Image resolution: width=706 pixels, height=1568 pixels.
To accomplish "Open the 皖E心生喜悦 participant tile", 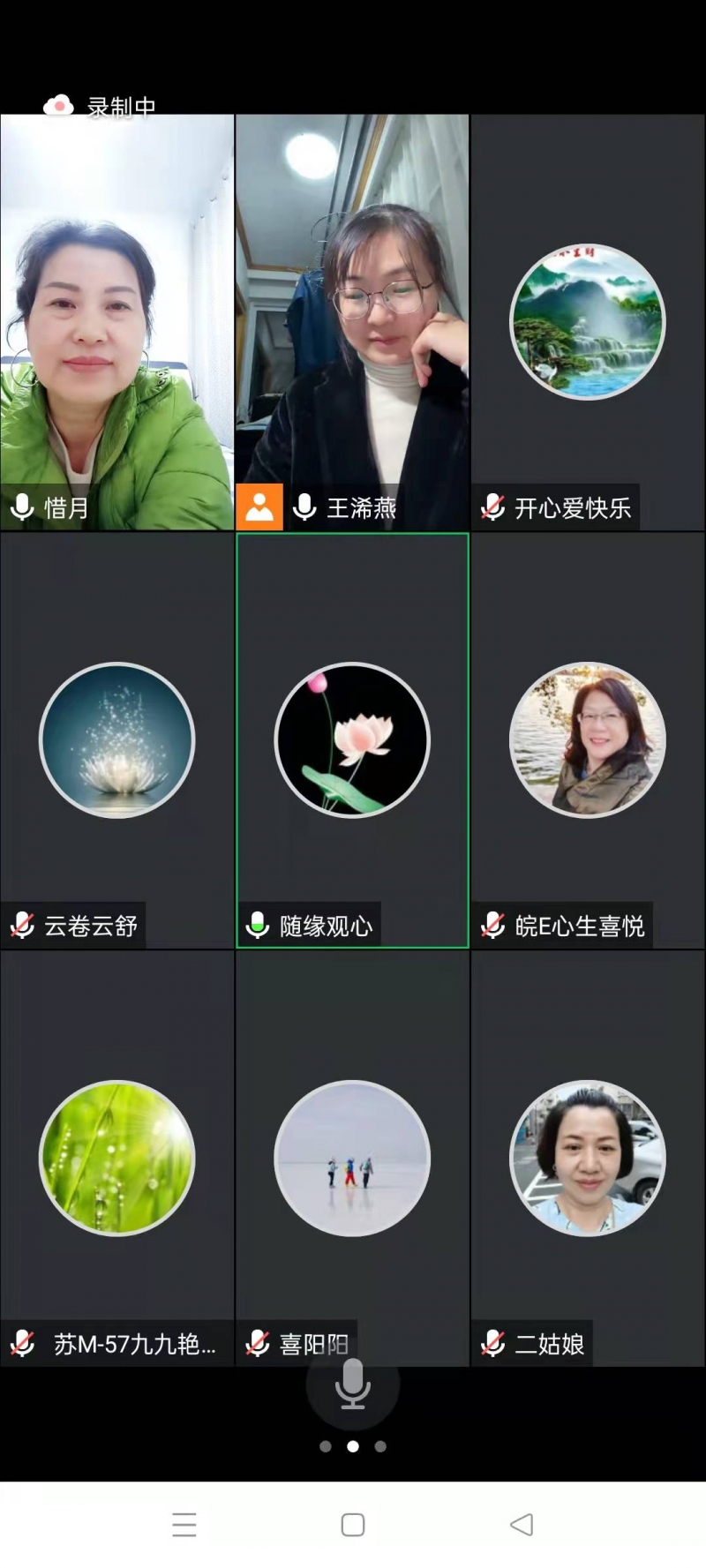I will tap(588, 739).
